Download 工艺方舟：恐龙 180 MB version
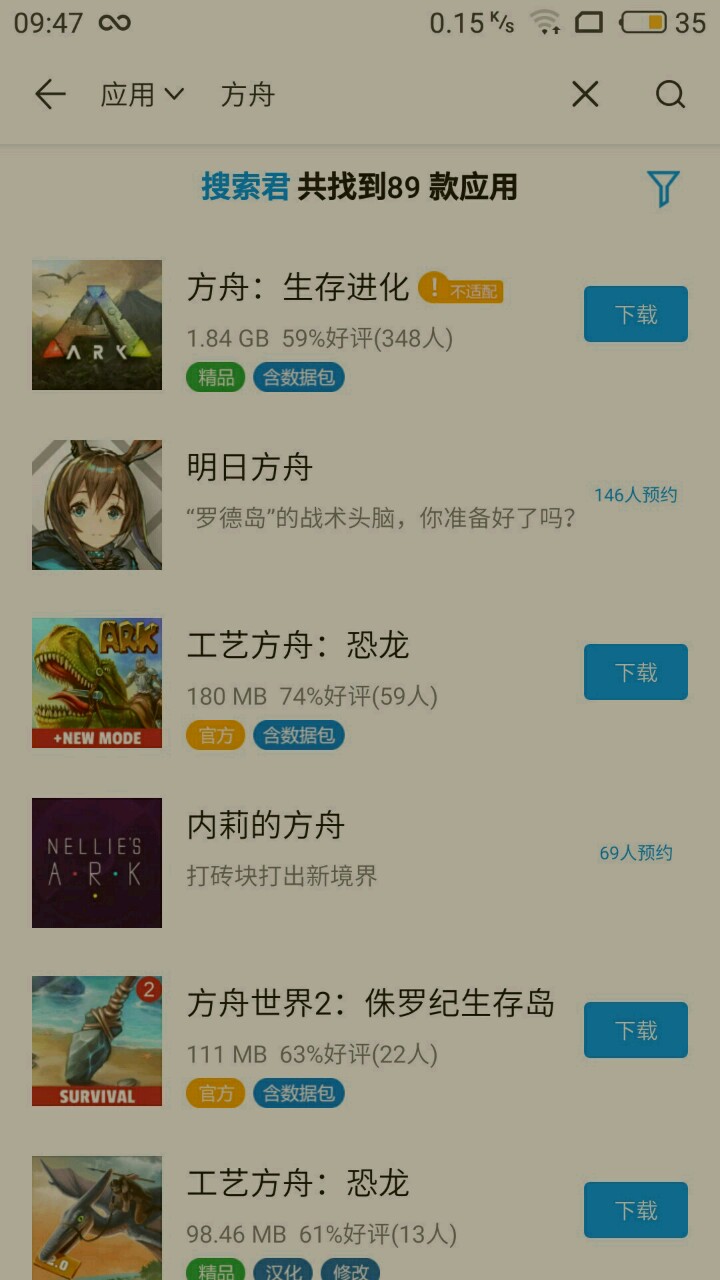Screen dimensions: 720x1280 [x=635, y=672]
